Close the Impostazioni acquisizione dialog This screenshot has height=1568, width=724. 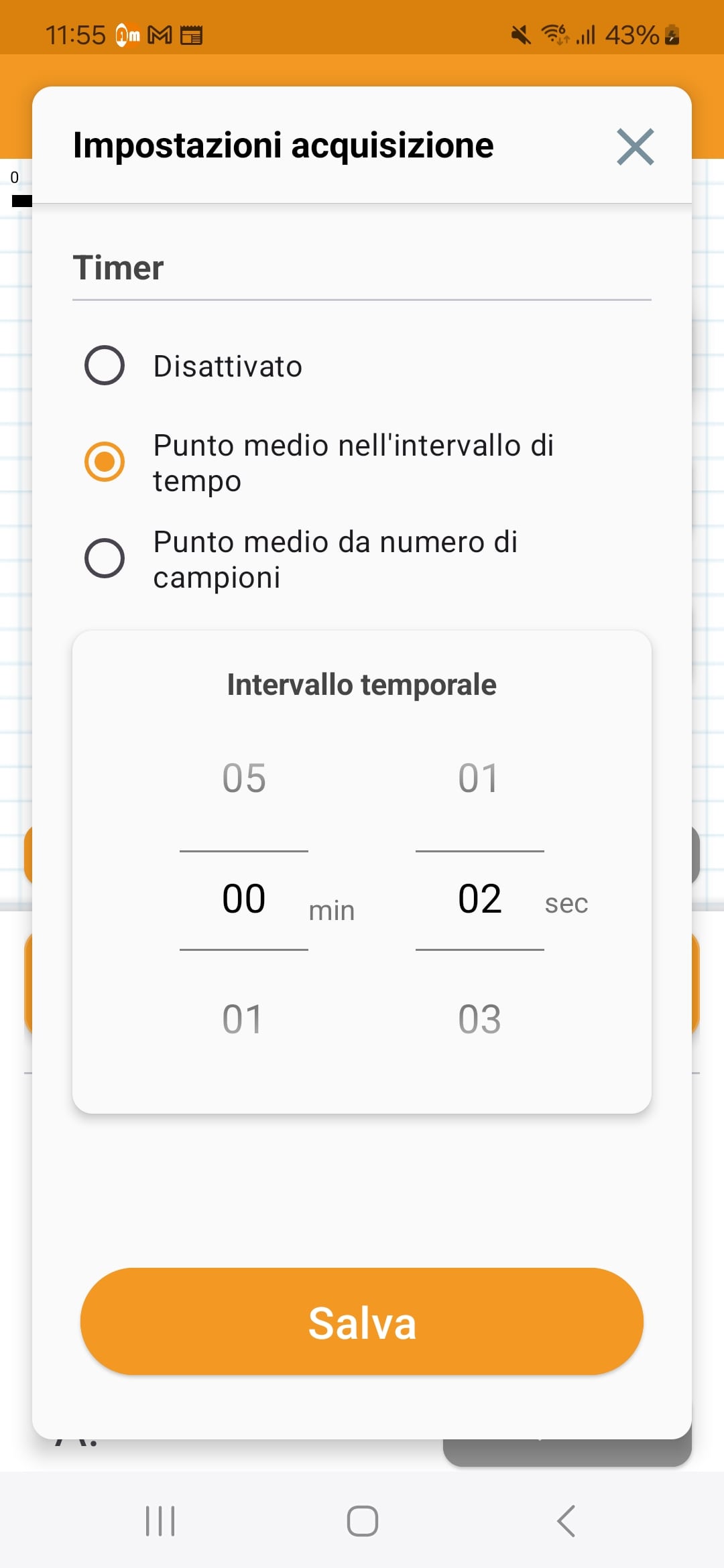click(x=635, y=147)
